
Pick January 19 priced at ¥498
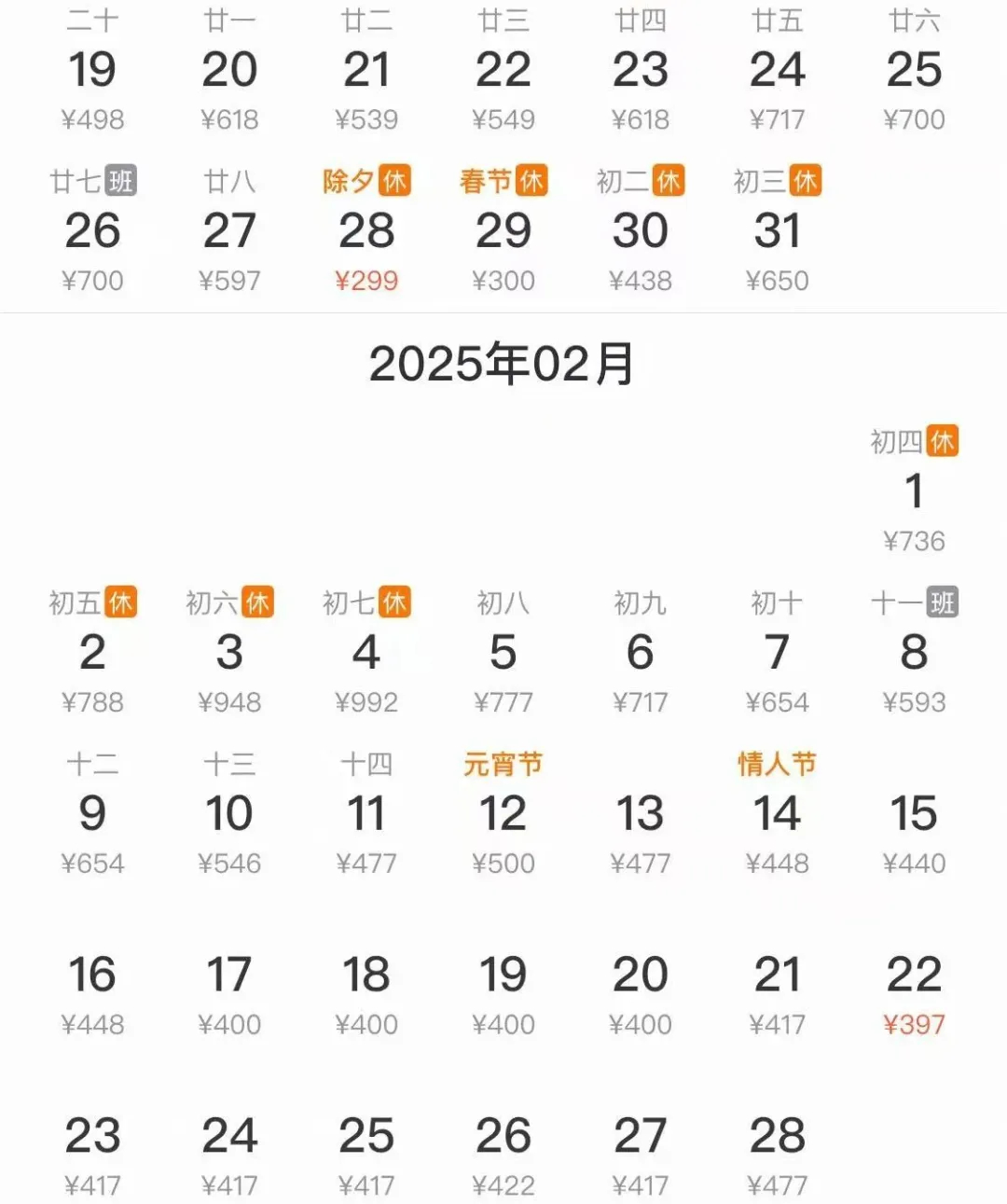pyautogui.click(x=92, y=71)
